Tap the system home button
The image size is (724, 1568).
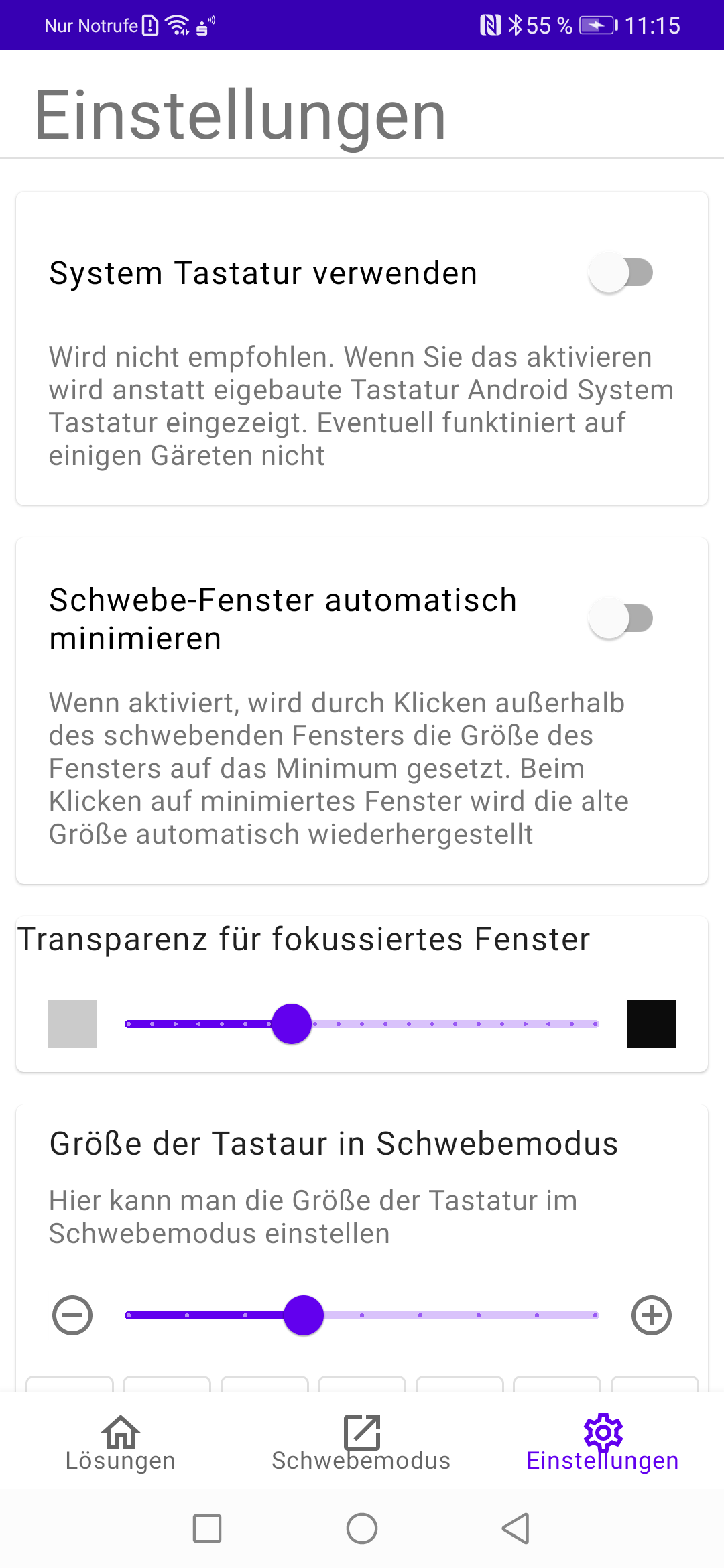(362, 1528)
